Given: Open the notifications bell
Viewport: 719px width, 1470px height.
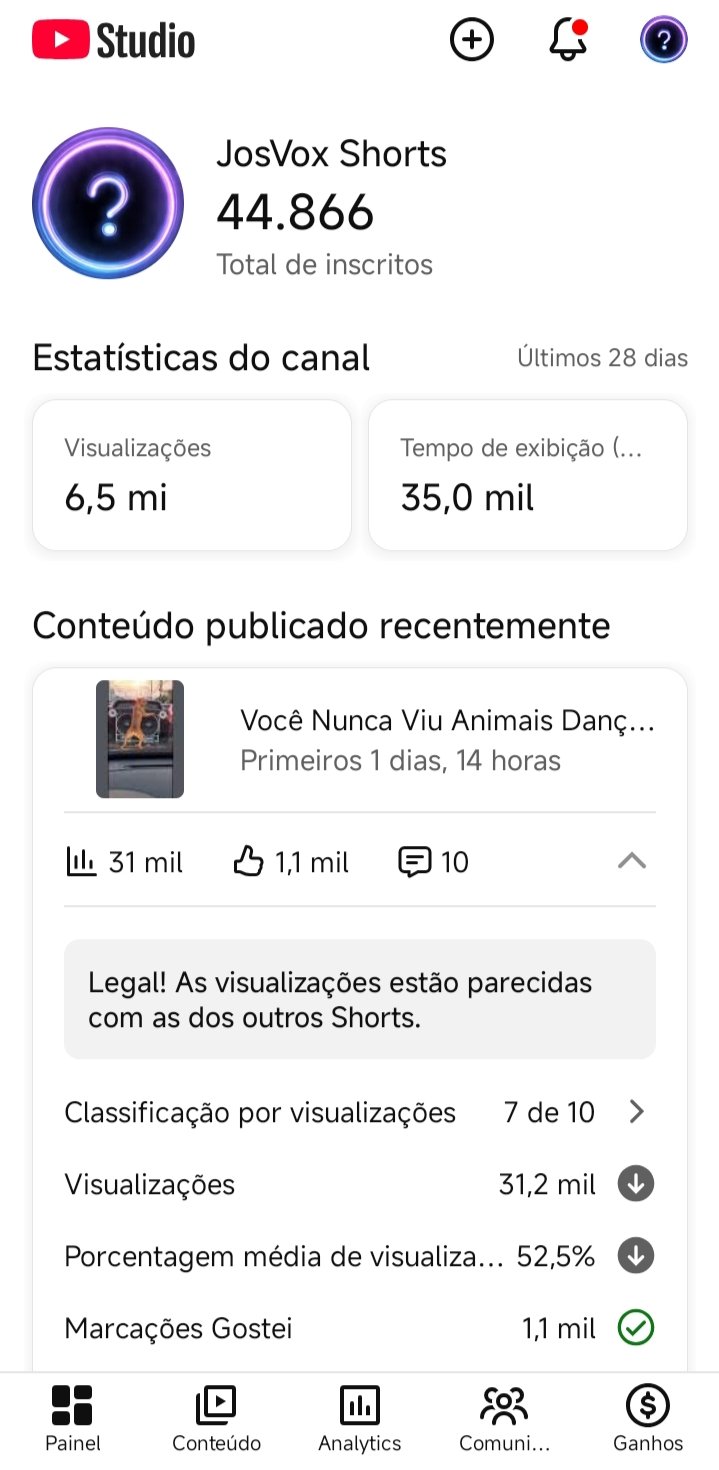Looking at the screenshot, I should (x=567, y=40).
